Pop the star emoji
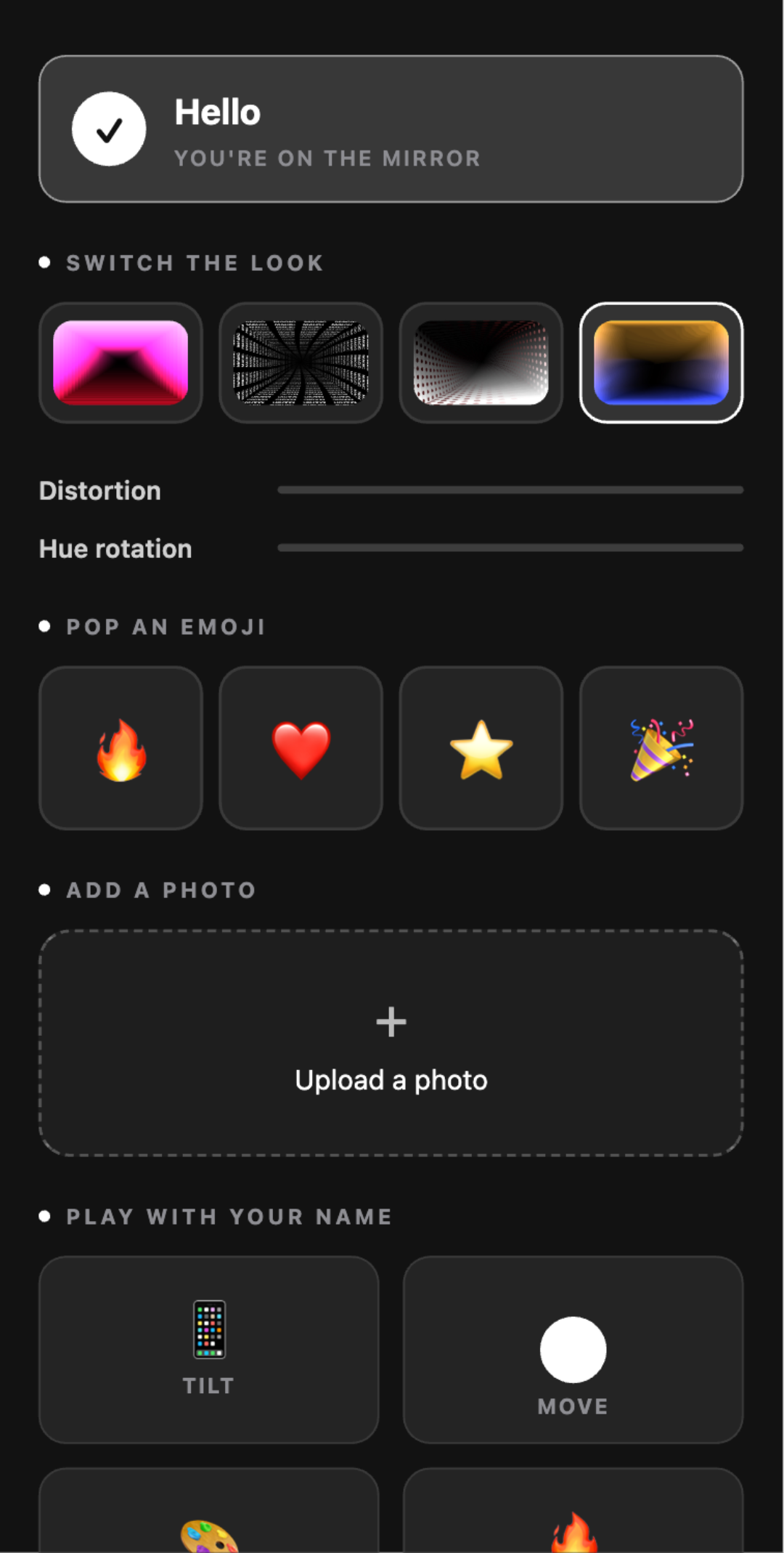Screen dimensions: 784x1553 (481, 748)
